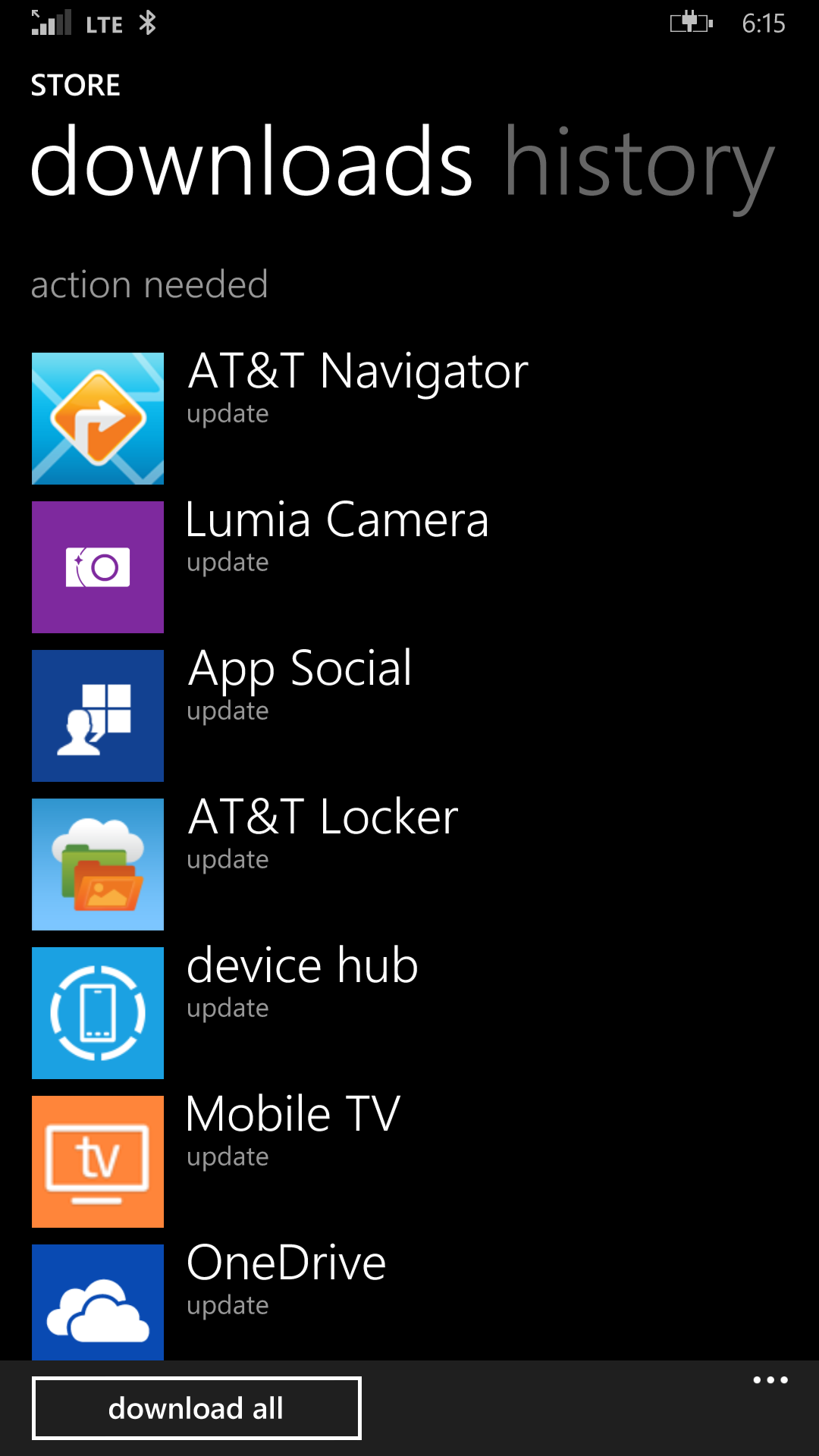Open App Social update entry
This screenshot has height=1456, width=819.
(x=300, y=684)
